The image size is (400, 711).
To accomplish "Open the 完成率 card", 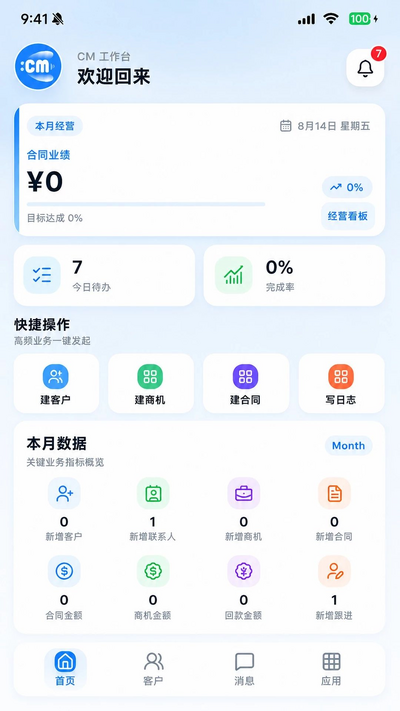I will 294,275.
